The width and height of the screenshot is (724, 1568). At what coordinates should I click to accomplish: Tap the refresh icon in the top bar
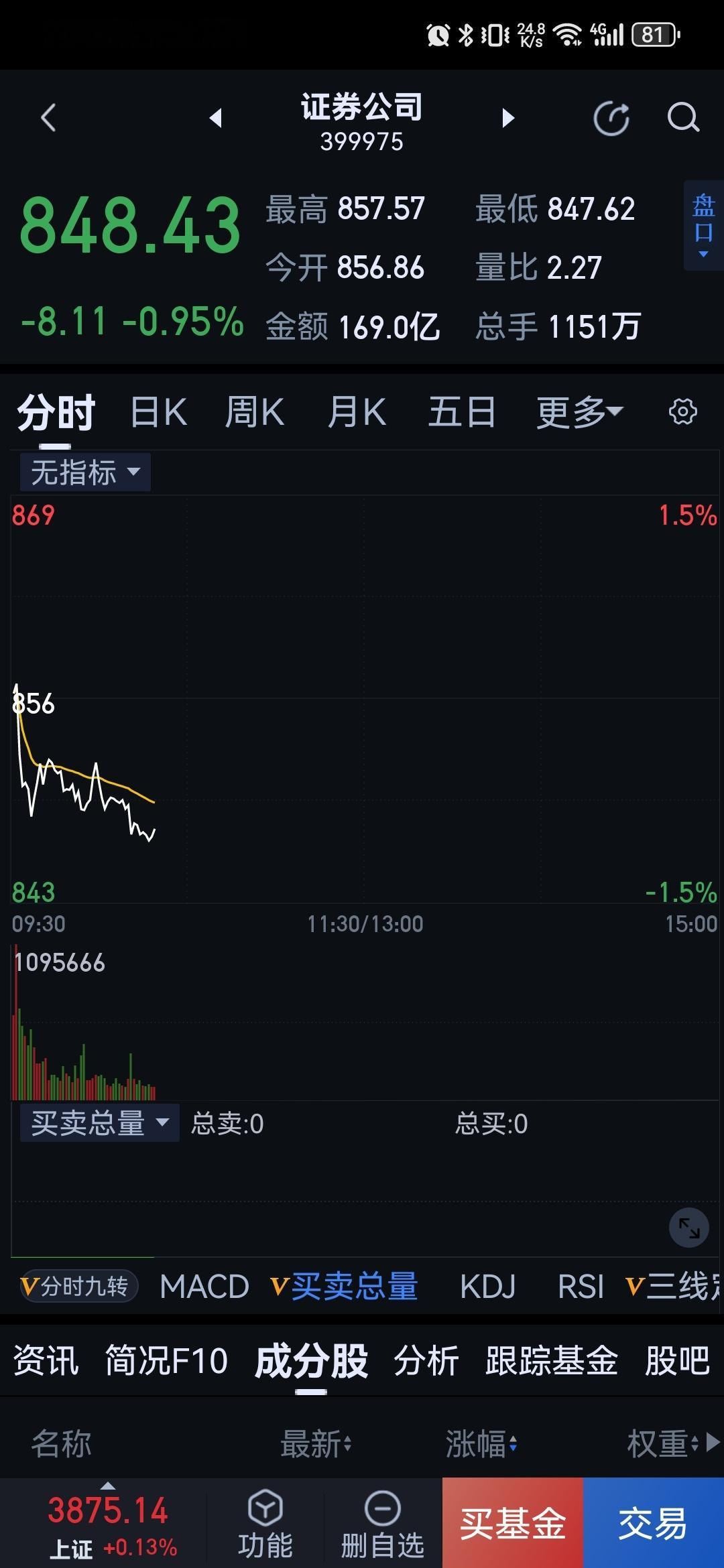click(x=611, y=117)
